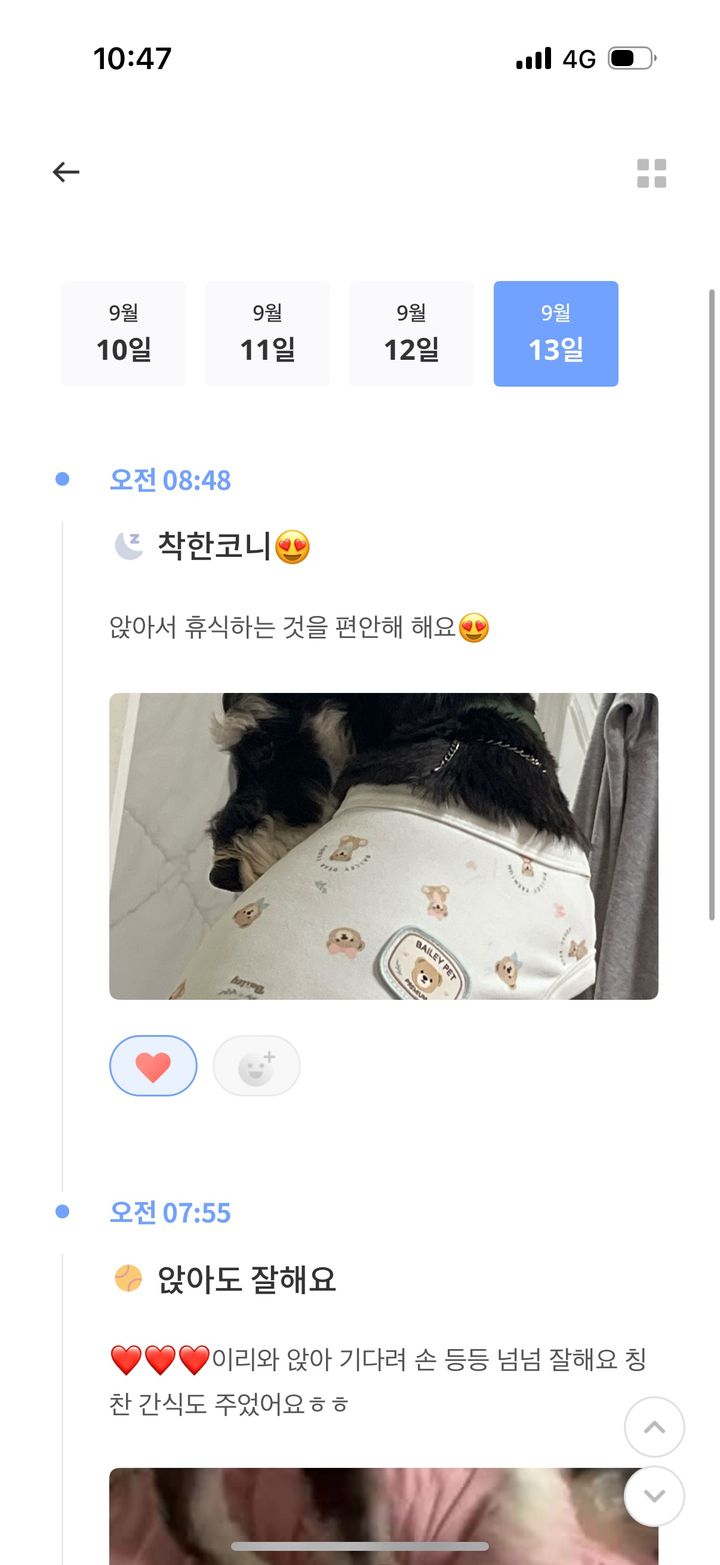The height and width of the screenshot is (1565, 720).
Task: Tap the up chevron button
Action: tap(654, 1427)
